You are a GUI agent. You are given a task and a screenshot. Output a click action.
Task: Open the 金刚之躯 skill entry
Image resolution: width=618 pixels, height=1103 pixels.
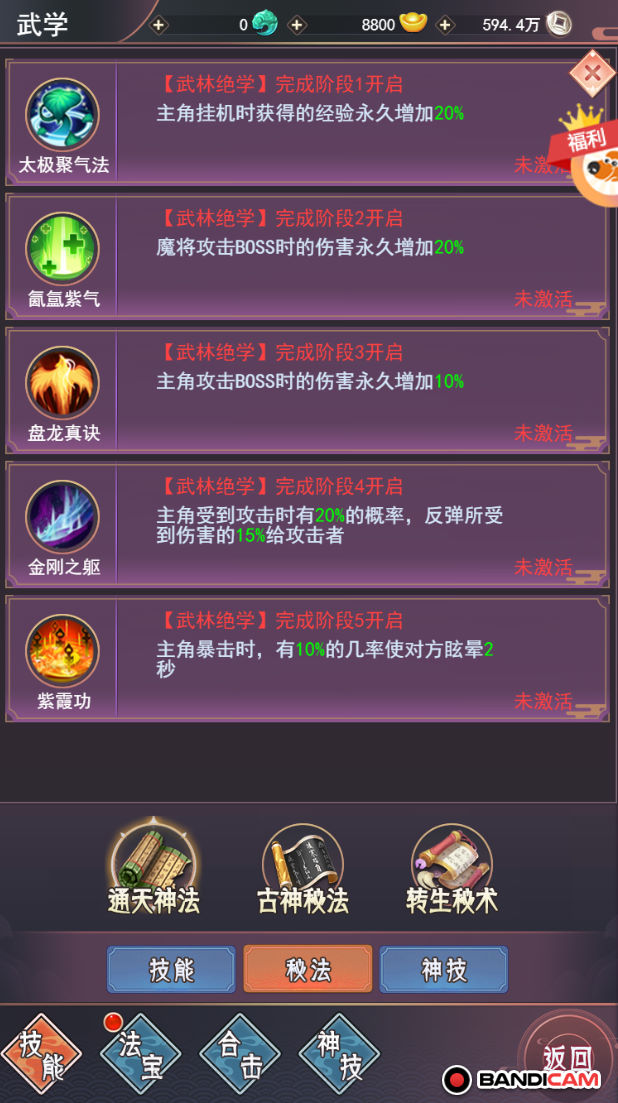[x=307, y=525]
